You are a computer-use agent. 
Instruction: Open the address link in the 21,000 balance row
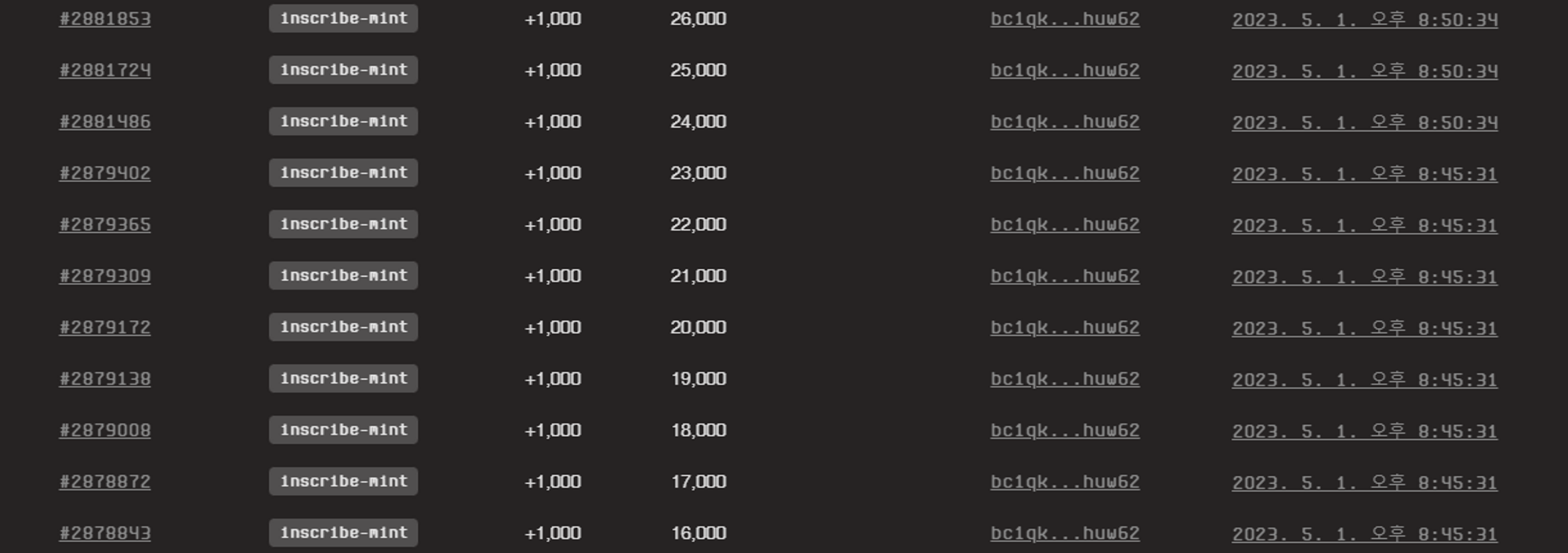pyautogui.click(x=1065, y=276)
